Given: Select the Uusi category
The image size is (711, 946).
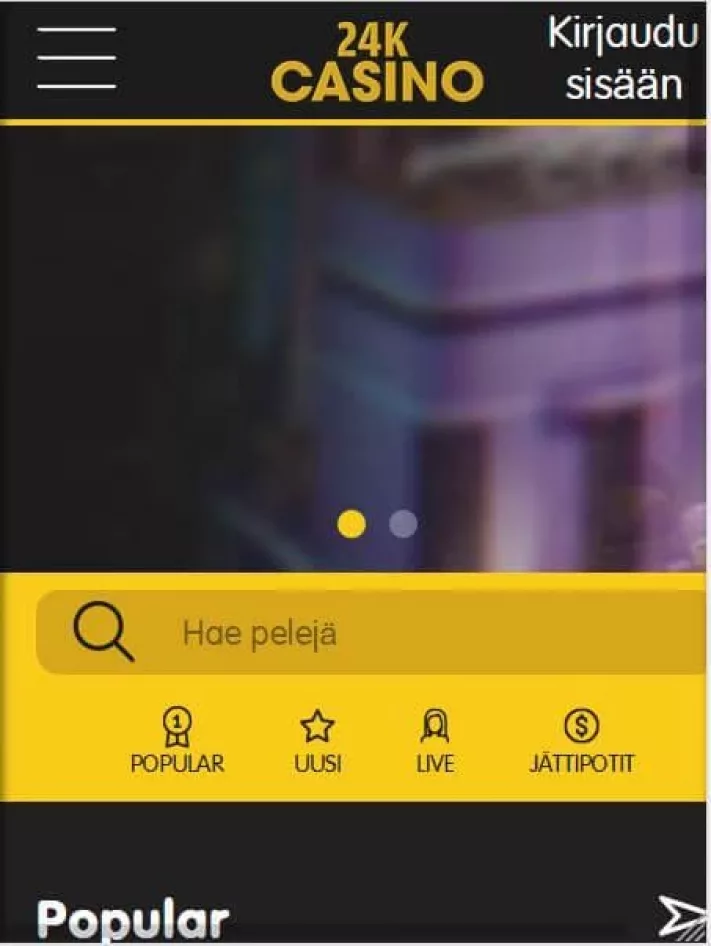Looking at the screenshot, I should click(317, 741).
